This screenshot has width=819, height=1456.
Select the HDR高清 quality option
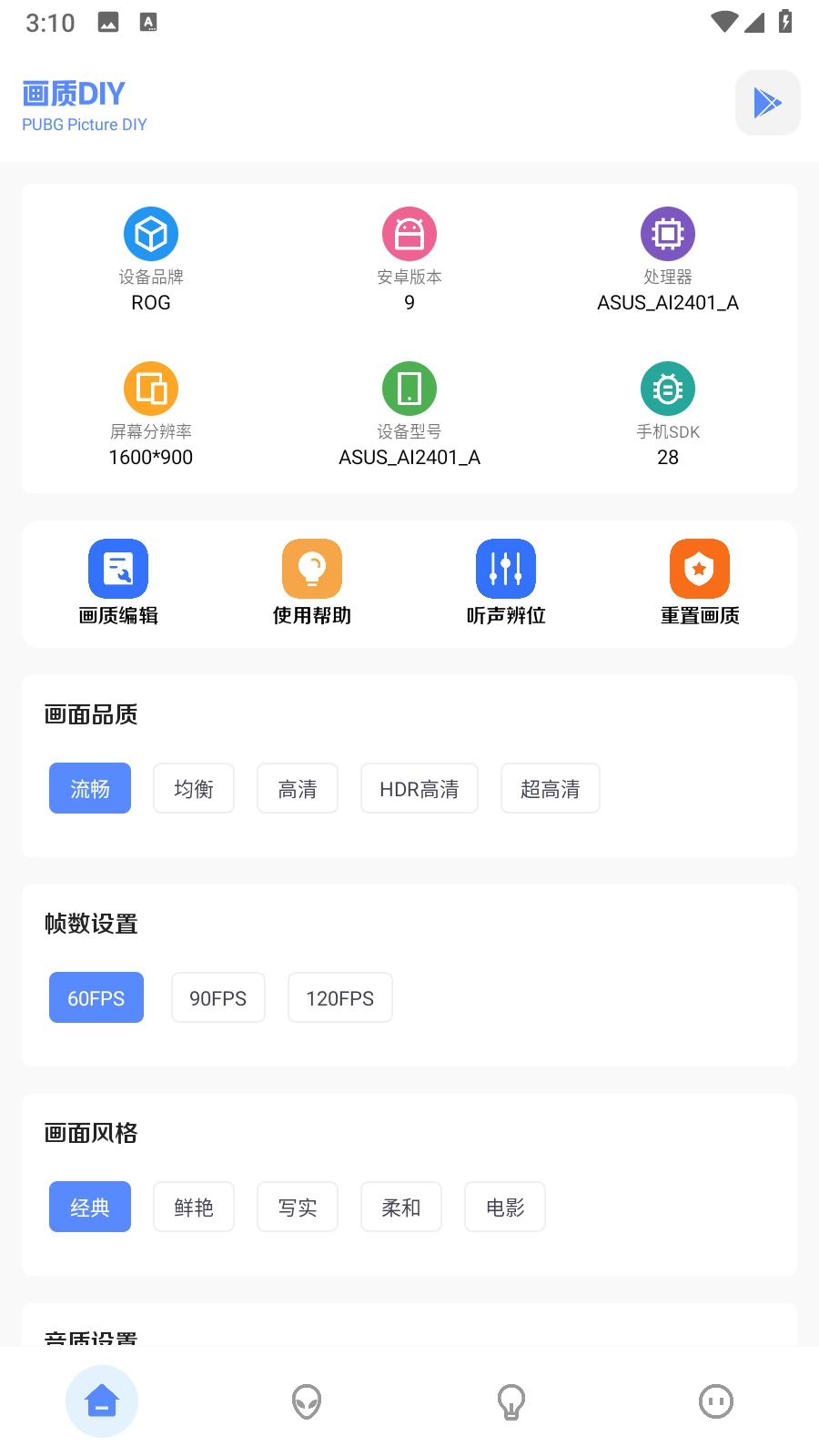tap(419, 788)
